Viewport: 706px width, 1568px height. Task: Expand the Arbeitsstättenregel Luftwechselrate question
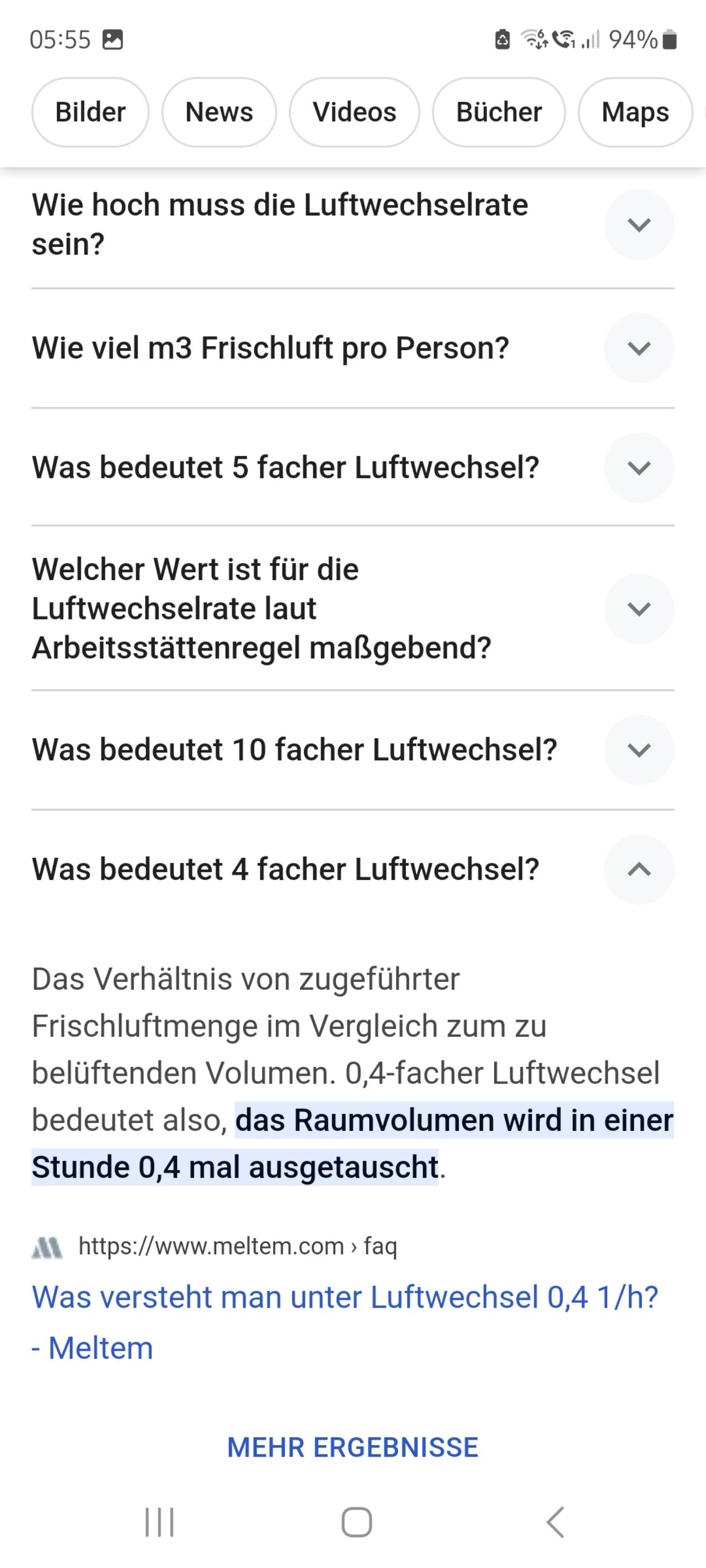coord(352,608)
